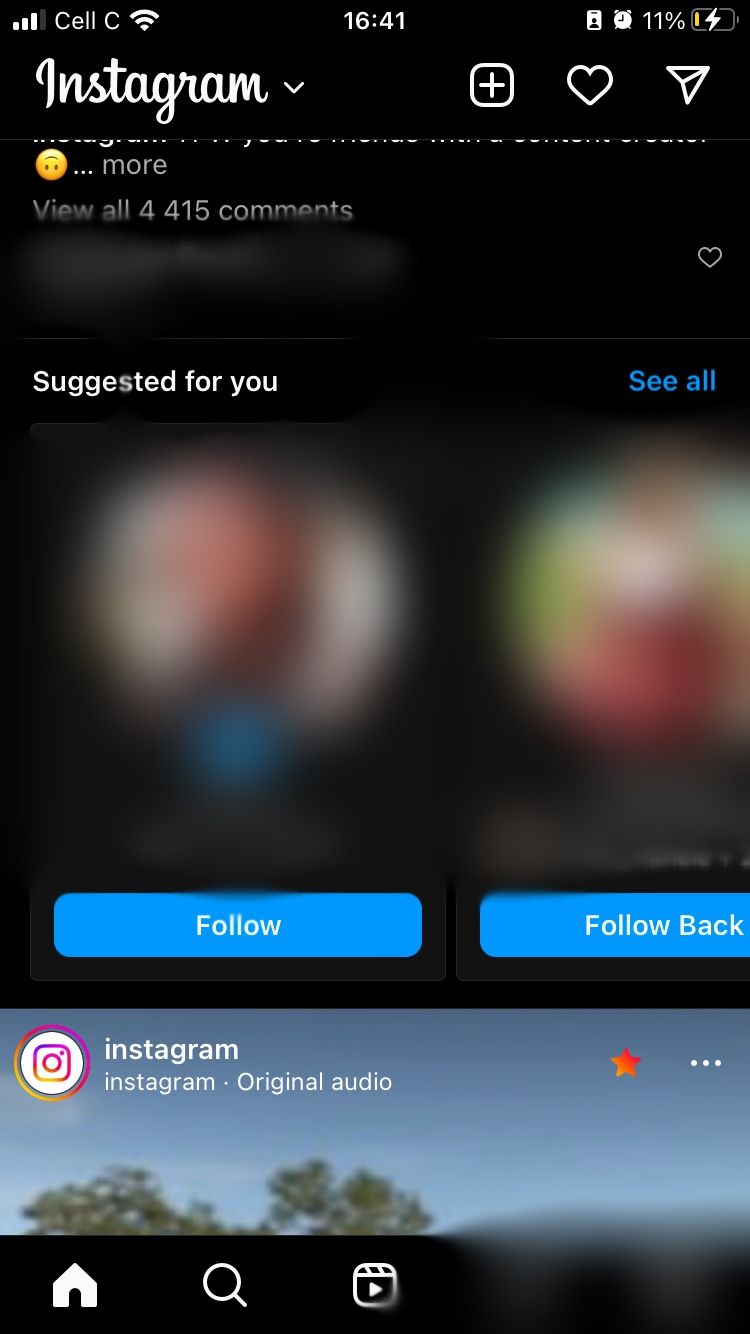Switch to the Search tab
The width and height of the screenshot is (750, 1334).
pos(224,1286)
